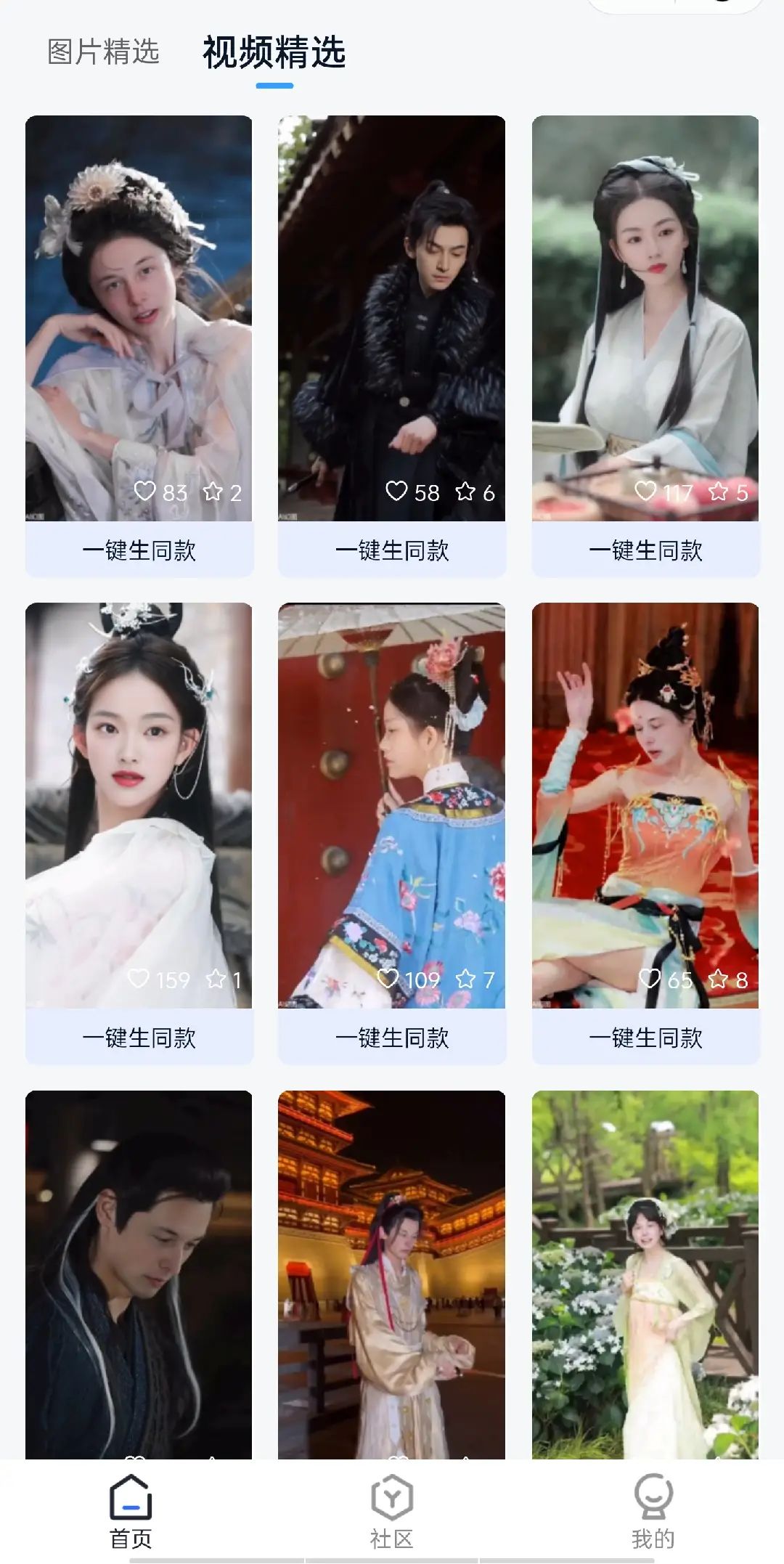The height and width of the screenshot is (1564, 784).
Task: Toggle like on the 65-hearts orange dress video
Action: (x=651, y=979)
